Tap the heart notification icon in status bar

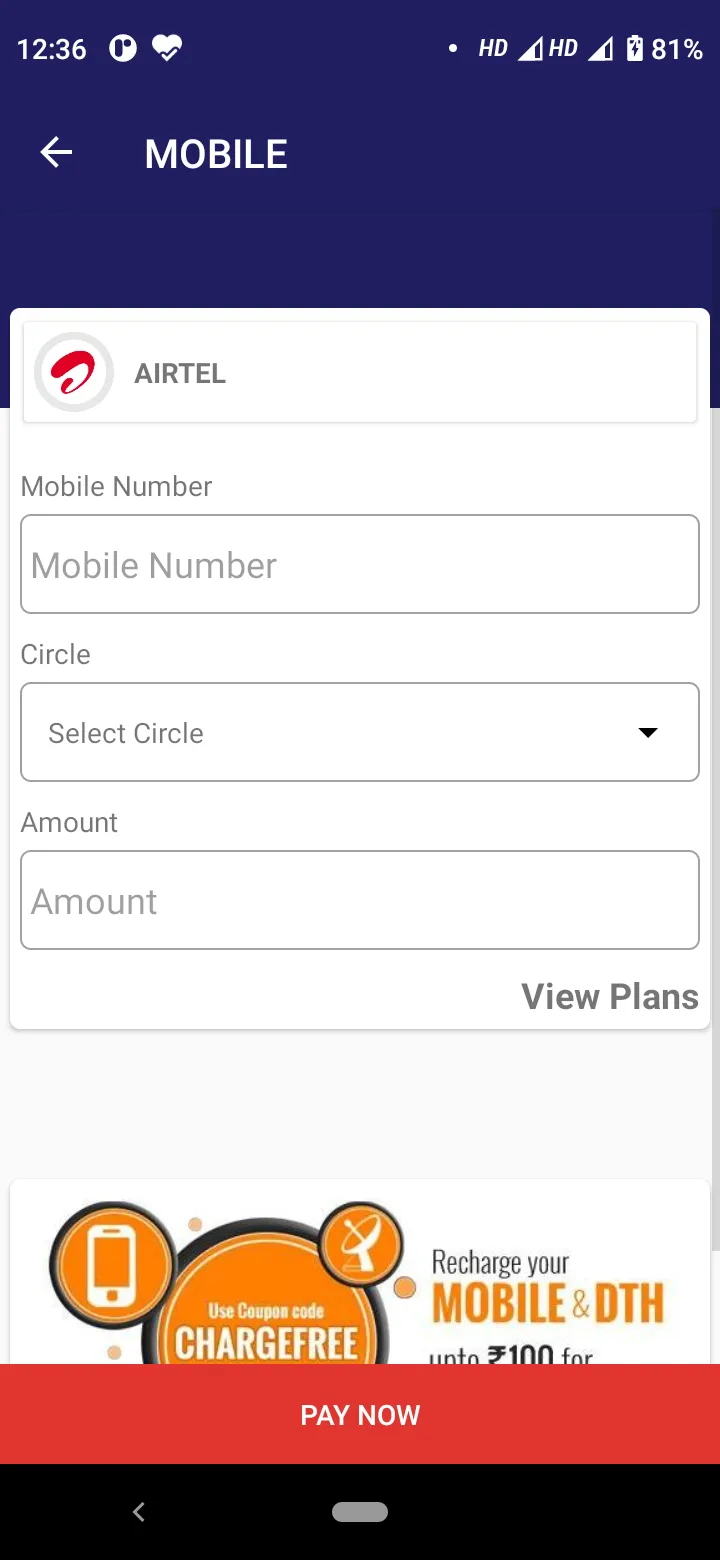[166, 46]
